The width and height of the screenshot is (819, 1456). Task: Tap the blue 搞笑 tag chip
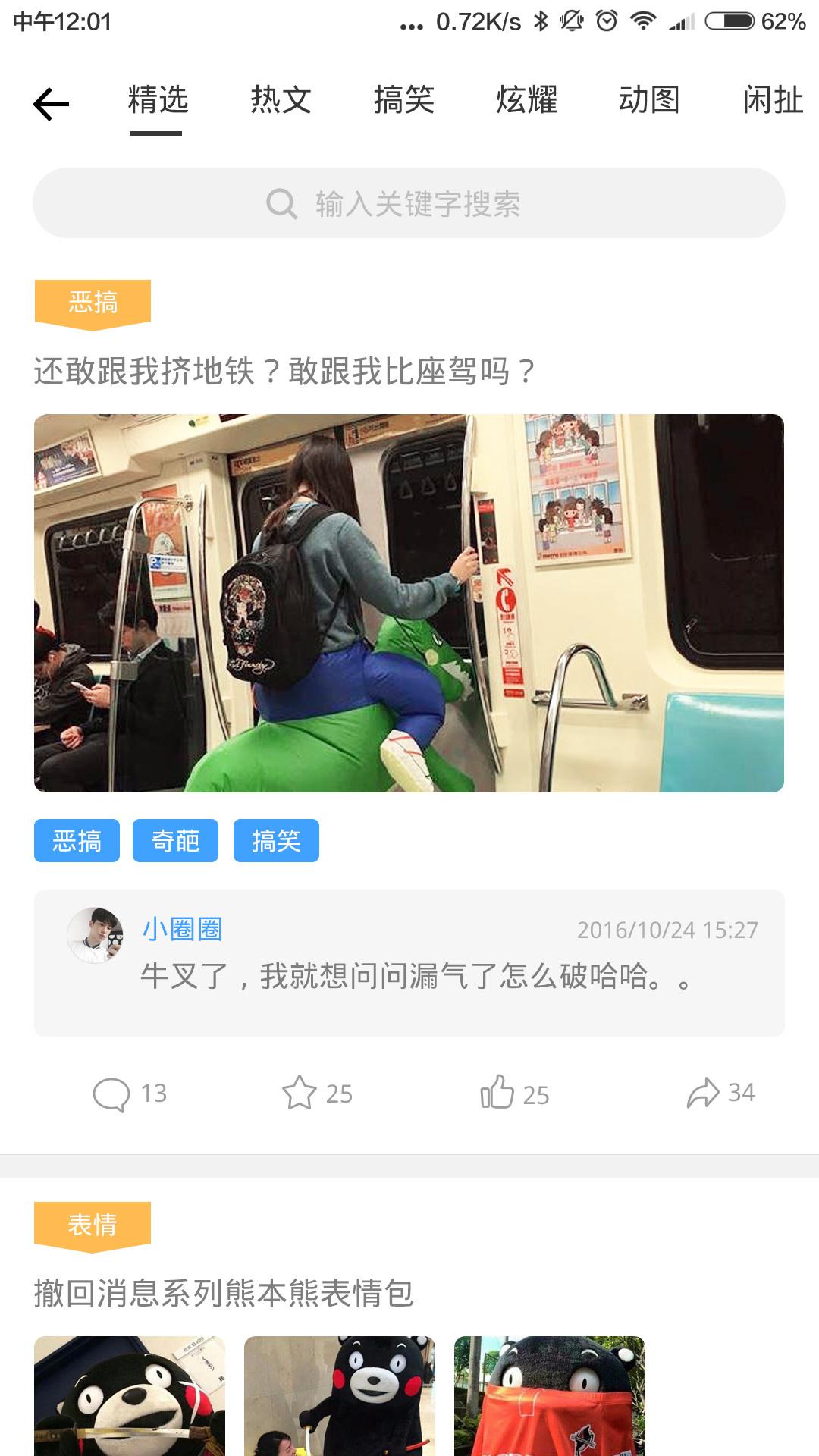276,841
